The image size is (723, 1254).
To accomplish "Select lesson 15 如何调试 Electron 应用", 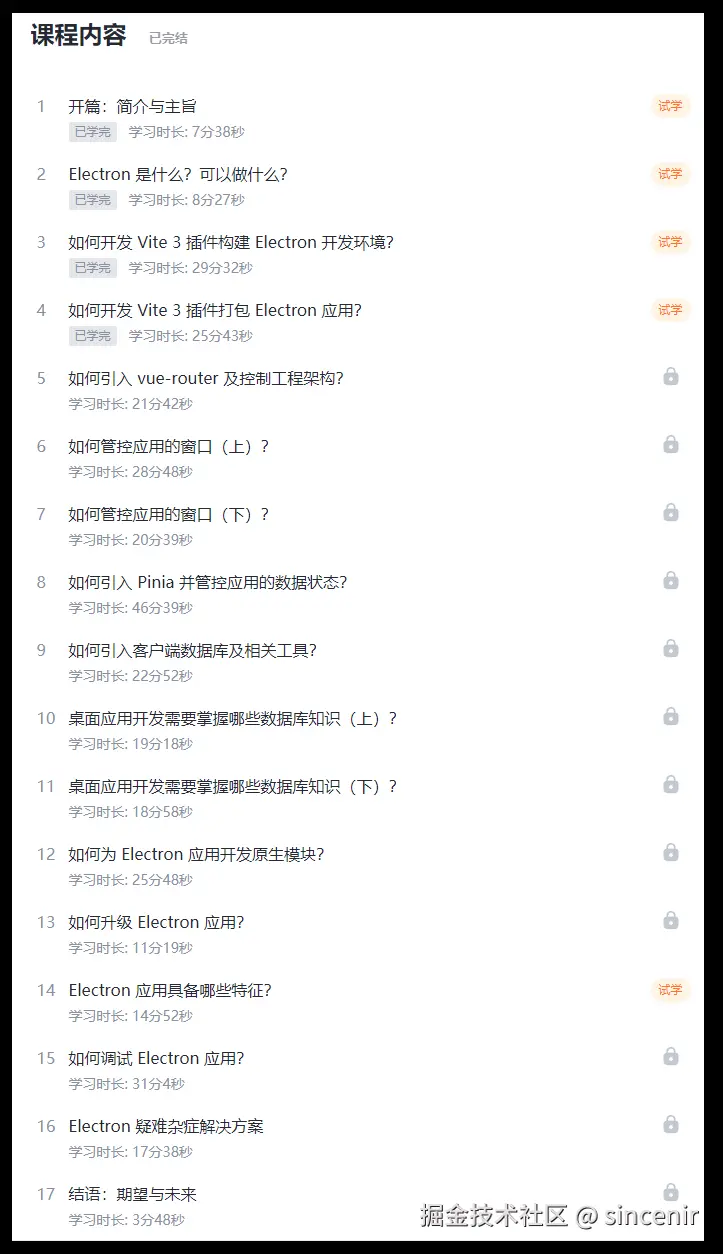I will pos(156,1058).
